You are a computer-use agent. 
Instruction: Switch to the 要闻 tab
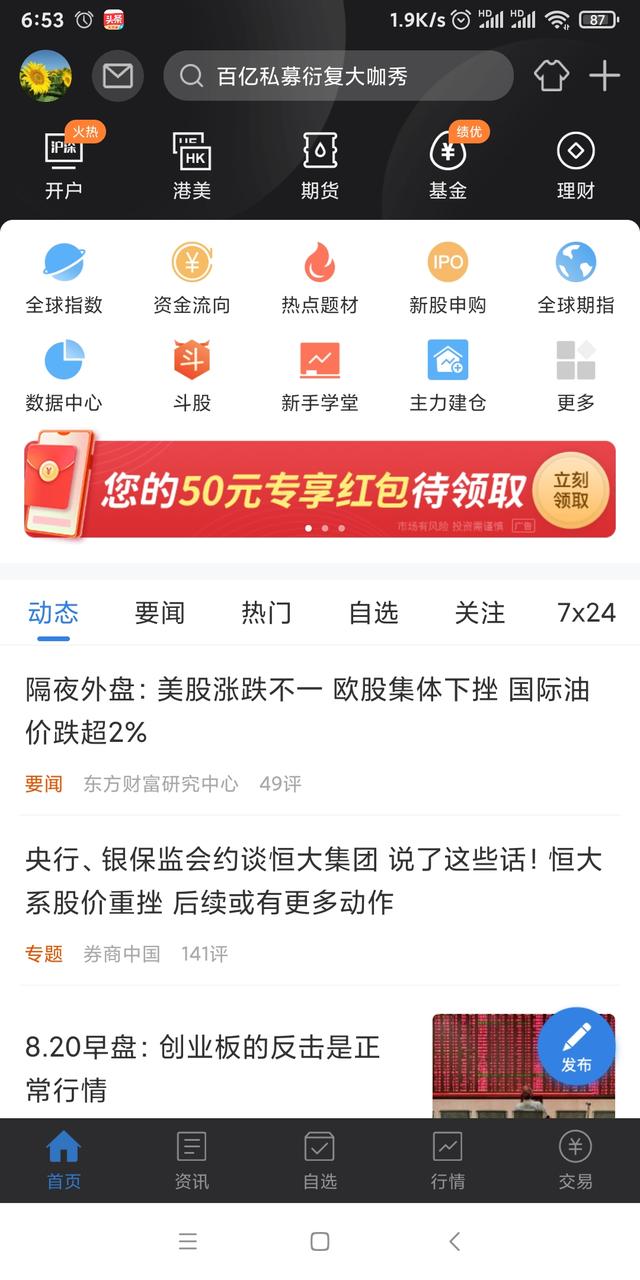[x=160, y=613]
